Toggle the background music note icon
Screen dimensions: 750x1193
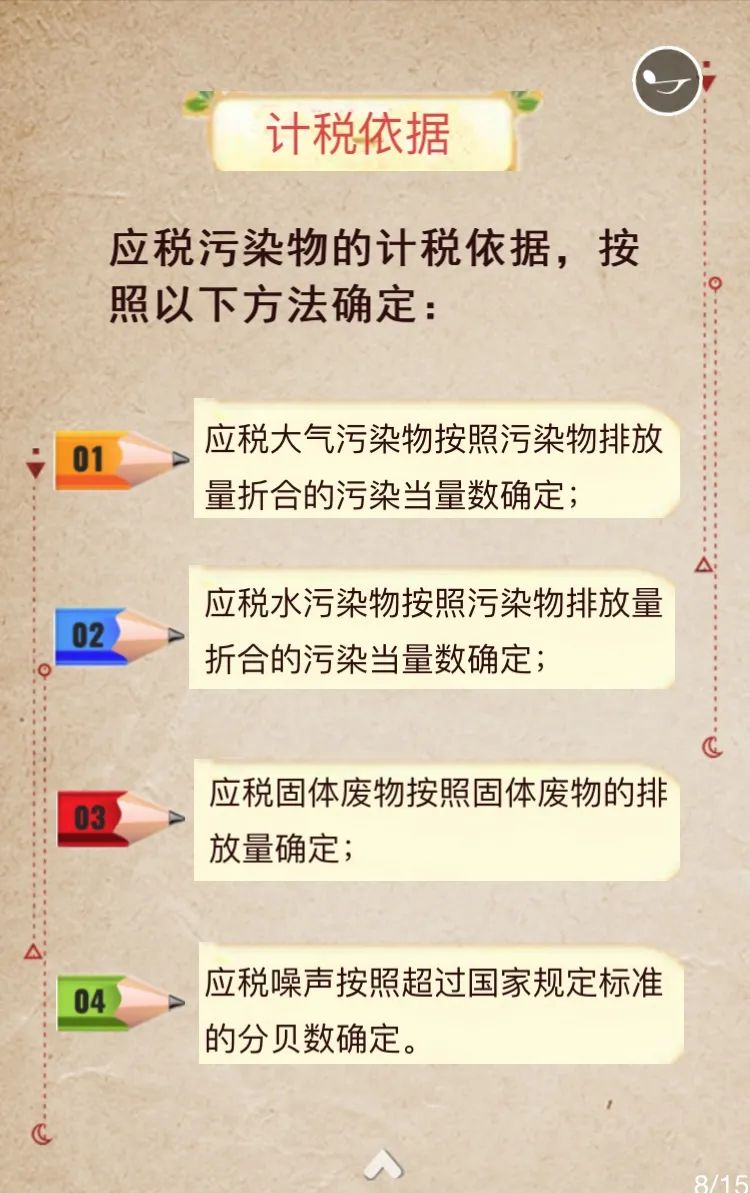click(x=667, y=80)
